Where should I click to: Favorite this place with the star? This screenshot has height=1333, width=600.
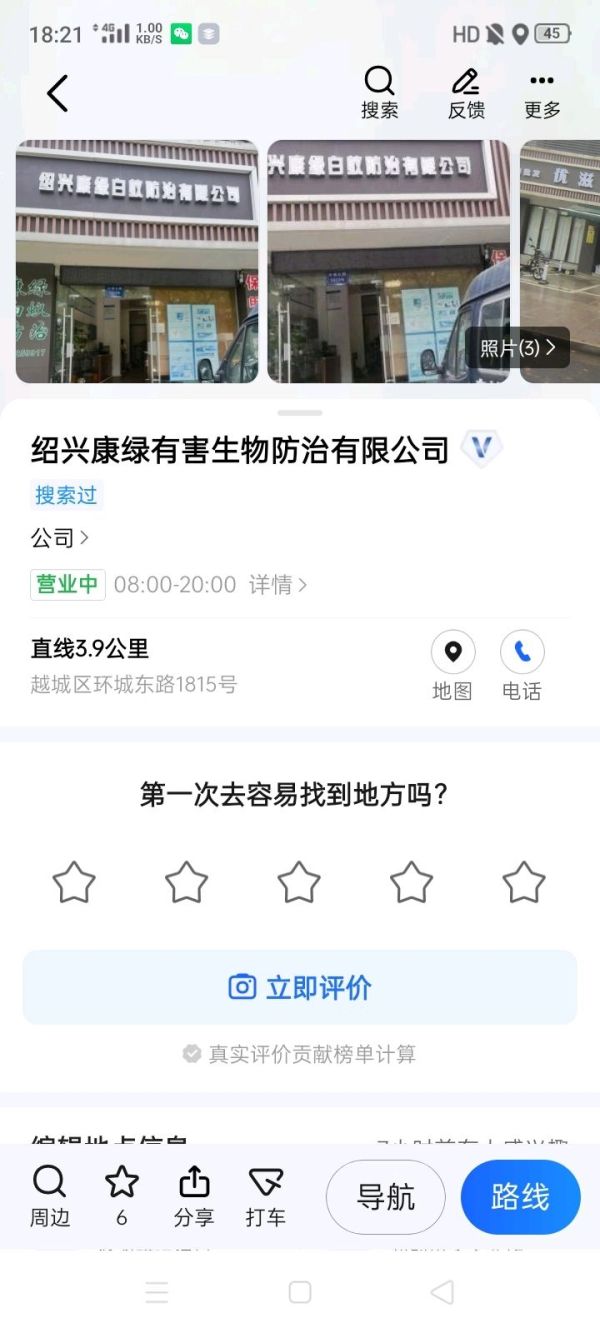(x=122, y=1196)
